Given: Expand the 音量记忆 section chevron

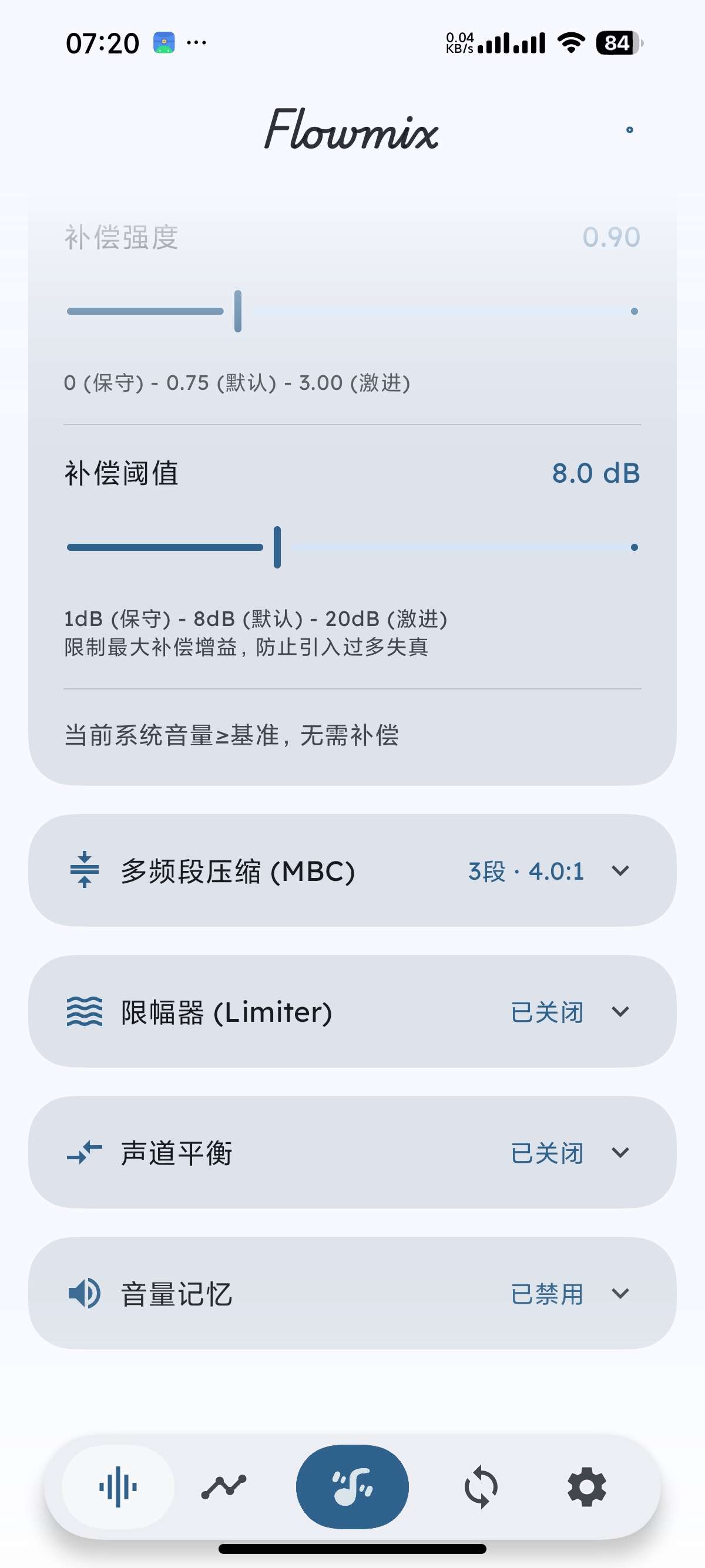Looking at the screenshot, I should (x=620, y=1294).
